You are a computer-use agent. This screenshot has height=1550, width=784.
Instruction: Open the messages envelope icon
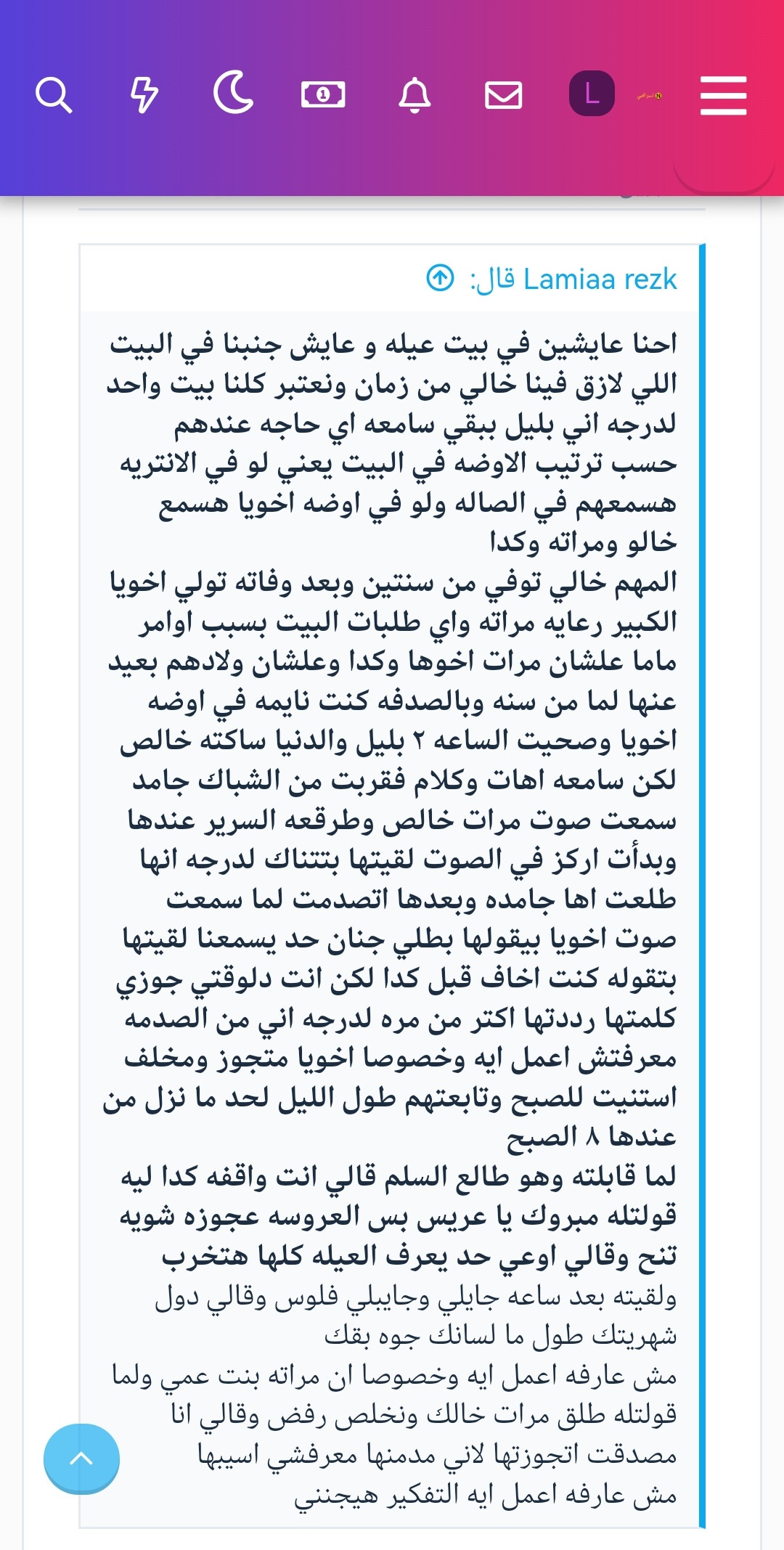pyautogui.click(x=503, y=95)
